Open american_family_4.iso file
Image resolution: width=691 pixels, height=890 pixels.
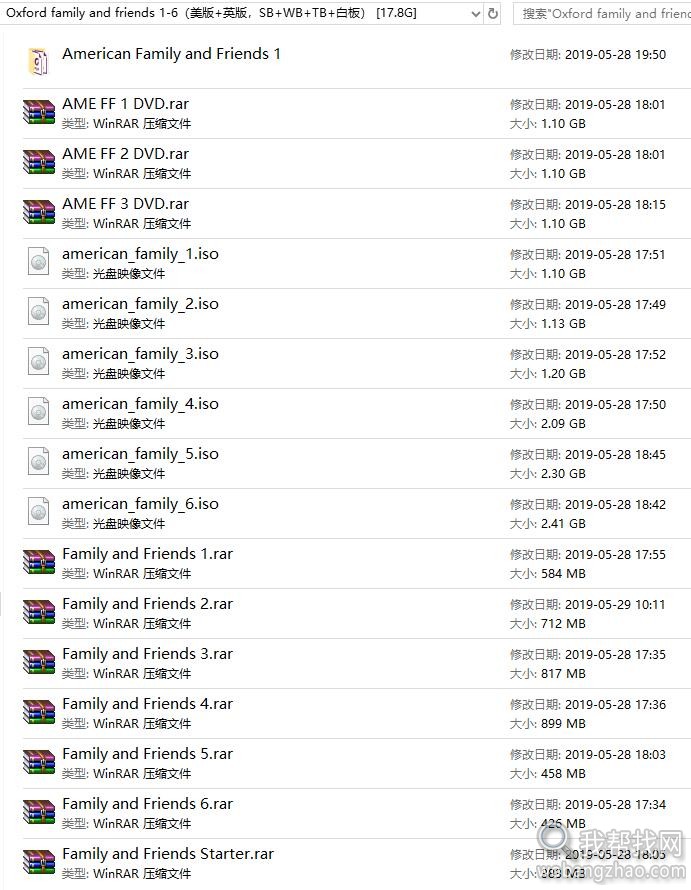(x=140, y=404)
